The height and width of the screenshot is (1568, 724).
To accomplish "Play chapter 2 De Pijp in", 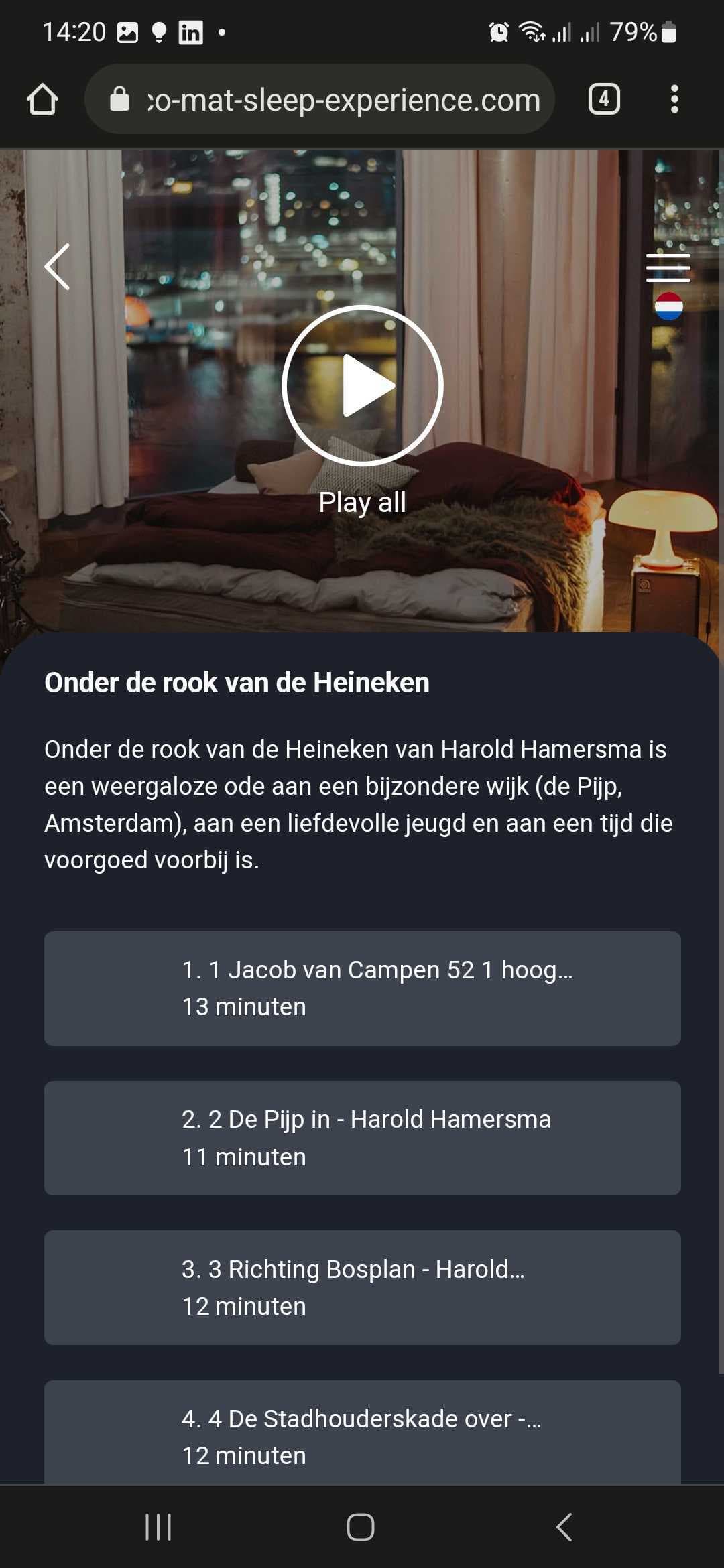I will point(362,1138).
